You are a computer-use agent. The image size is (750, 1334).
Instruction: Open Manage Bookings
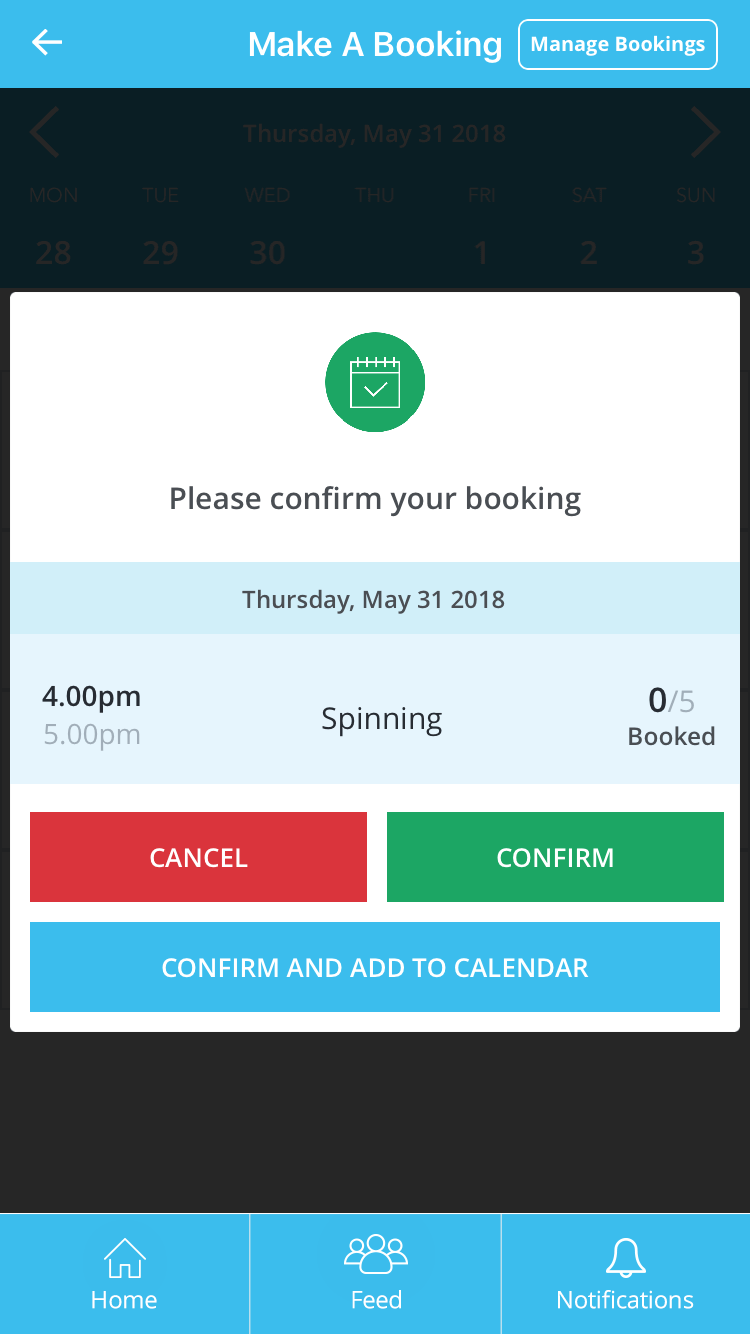tap(618, 45)
